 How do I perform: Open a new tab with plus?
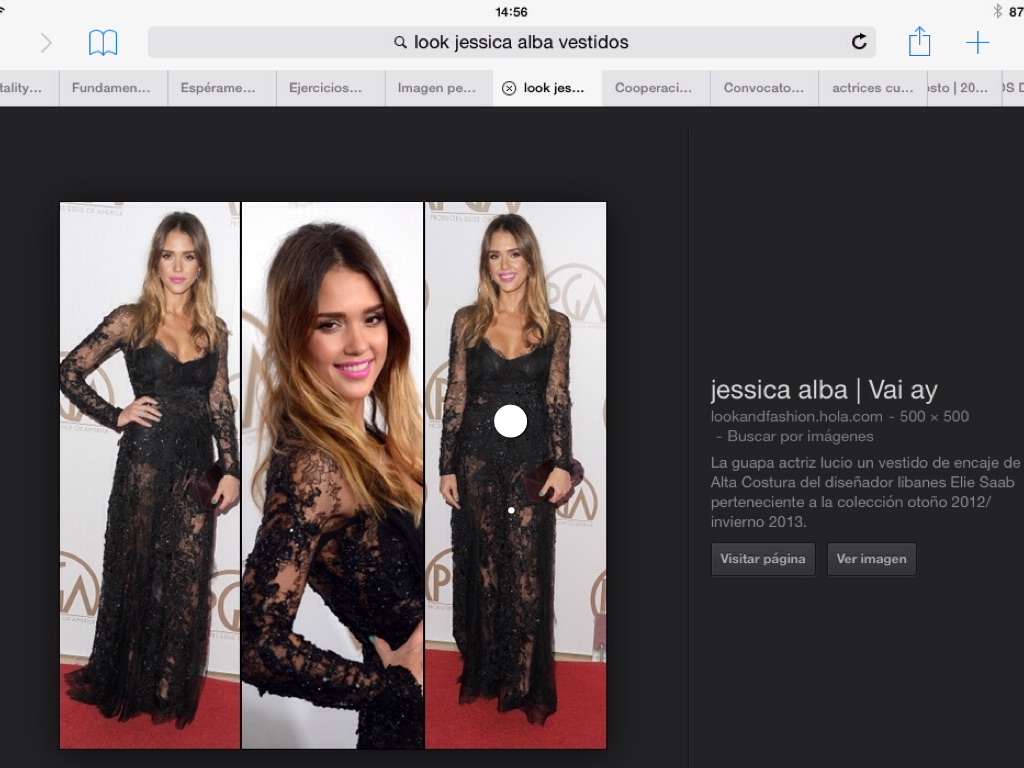(x=977, y=42)
